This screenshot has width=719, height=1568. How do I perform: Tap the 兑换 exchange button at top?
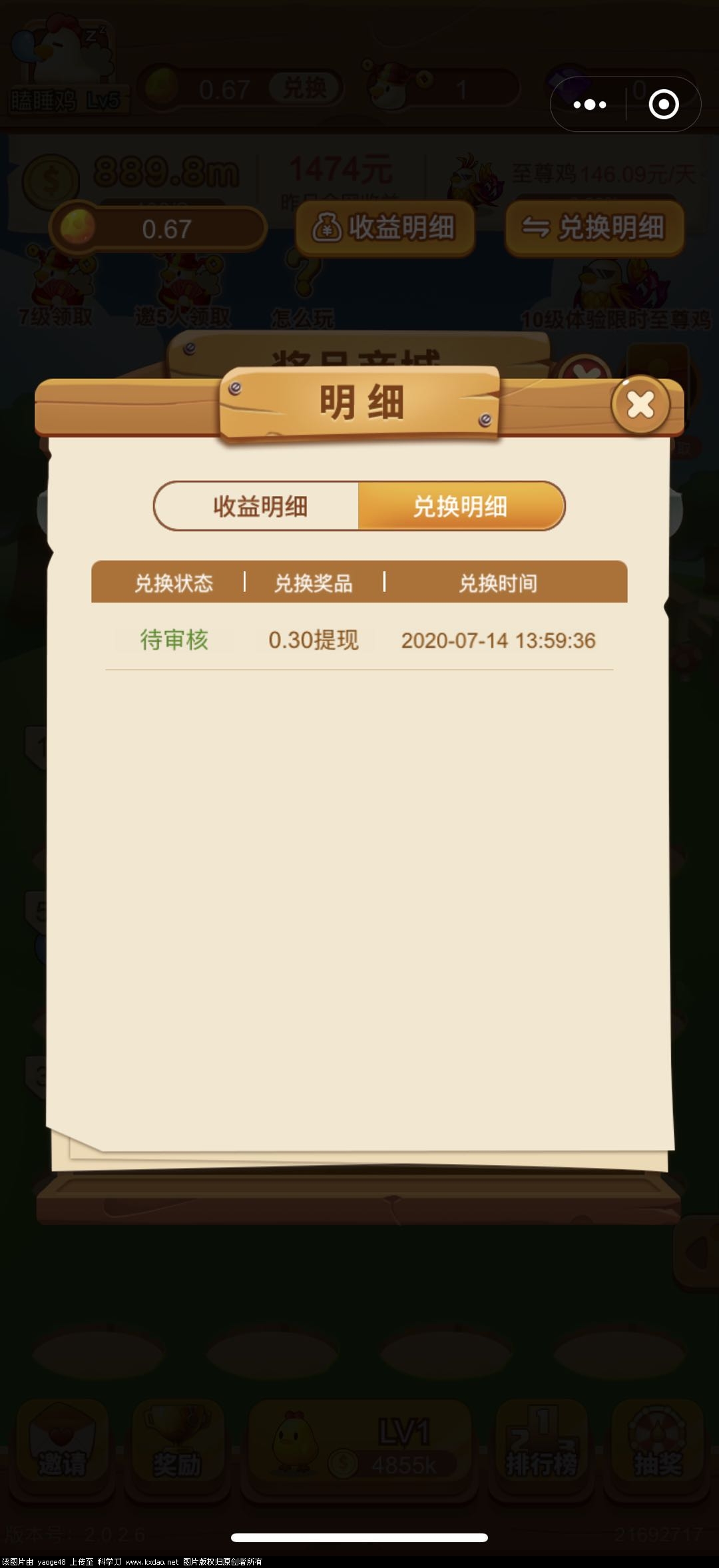[306, 88]
